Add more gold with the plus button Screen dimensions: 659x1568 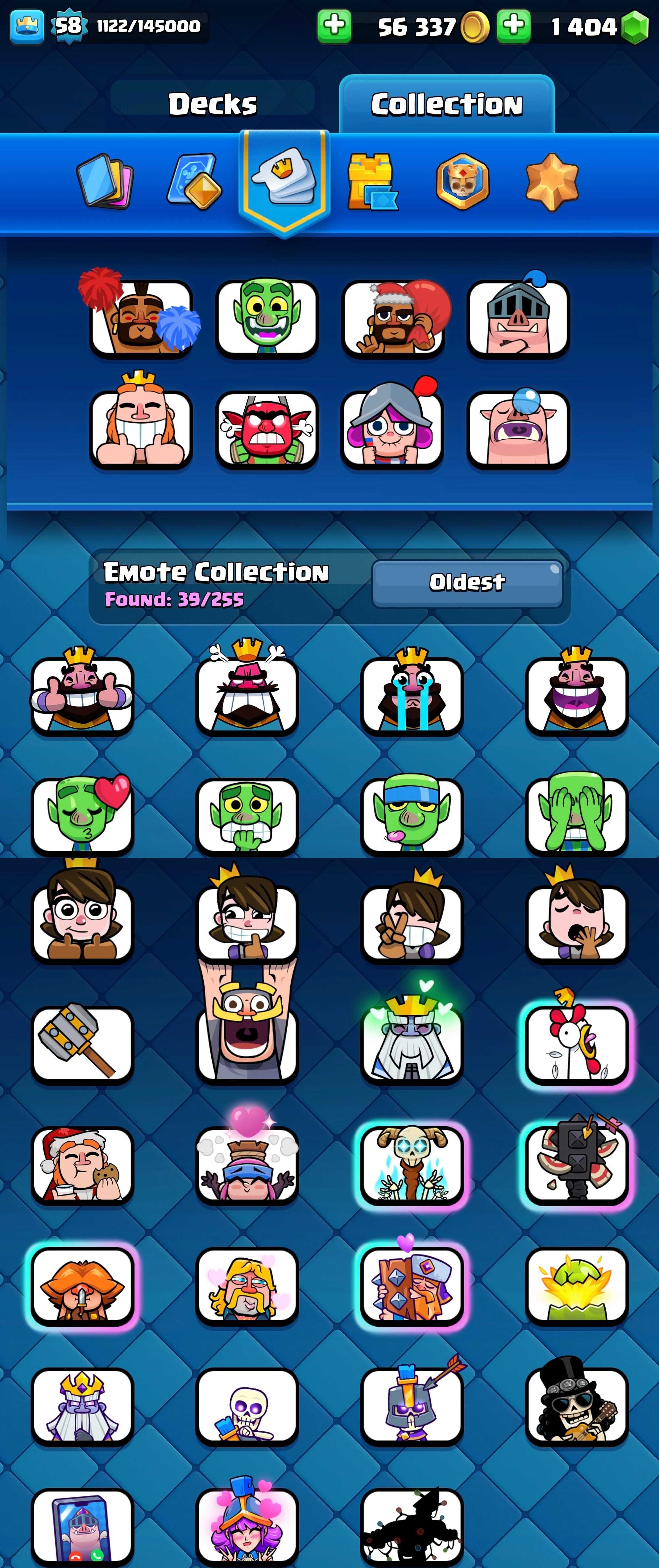(334, 26)
